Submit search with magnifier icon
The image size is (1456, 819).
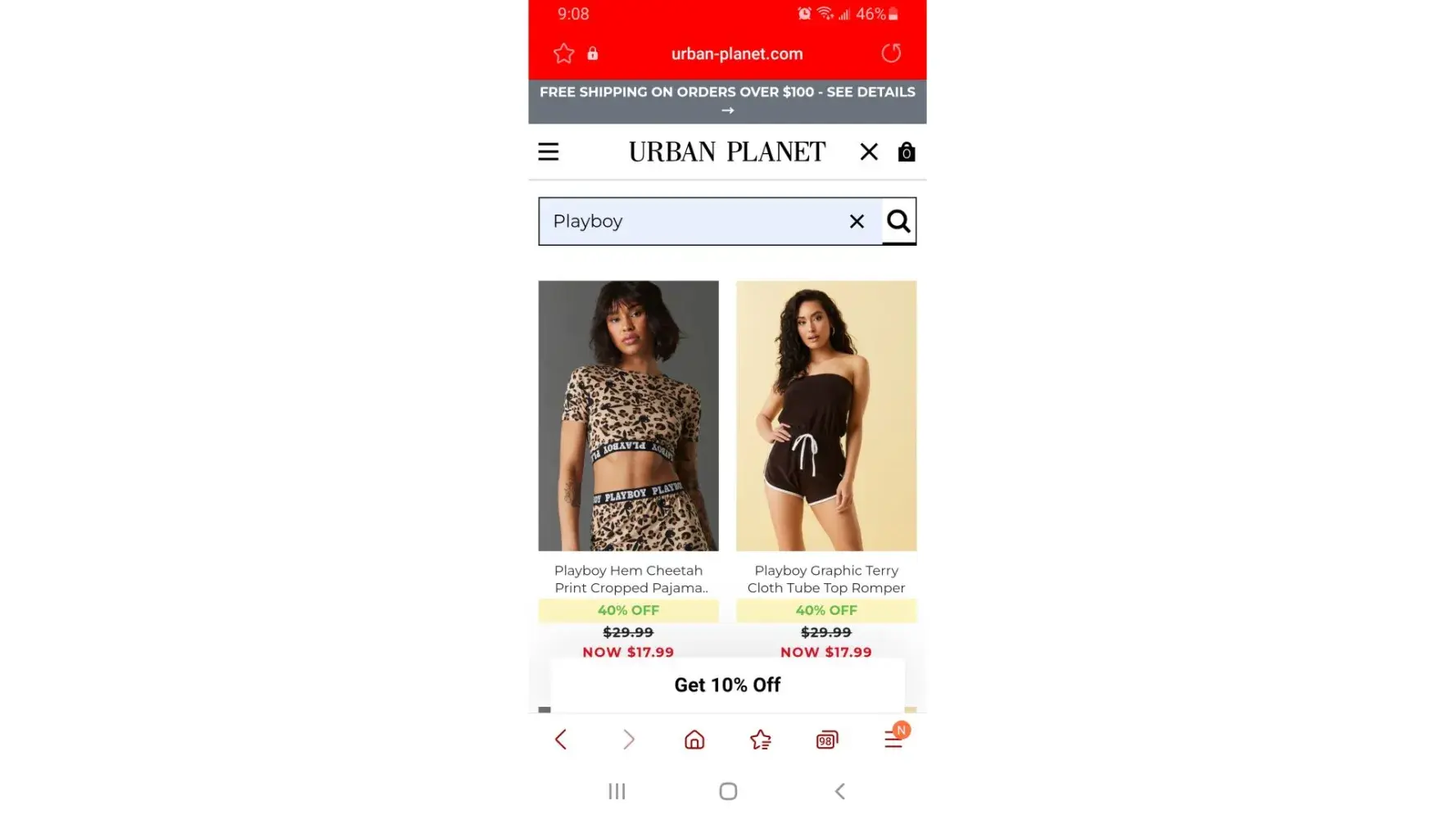898,221
